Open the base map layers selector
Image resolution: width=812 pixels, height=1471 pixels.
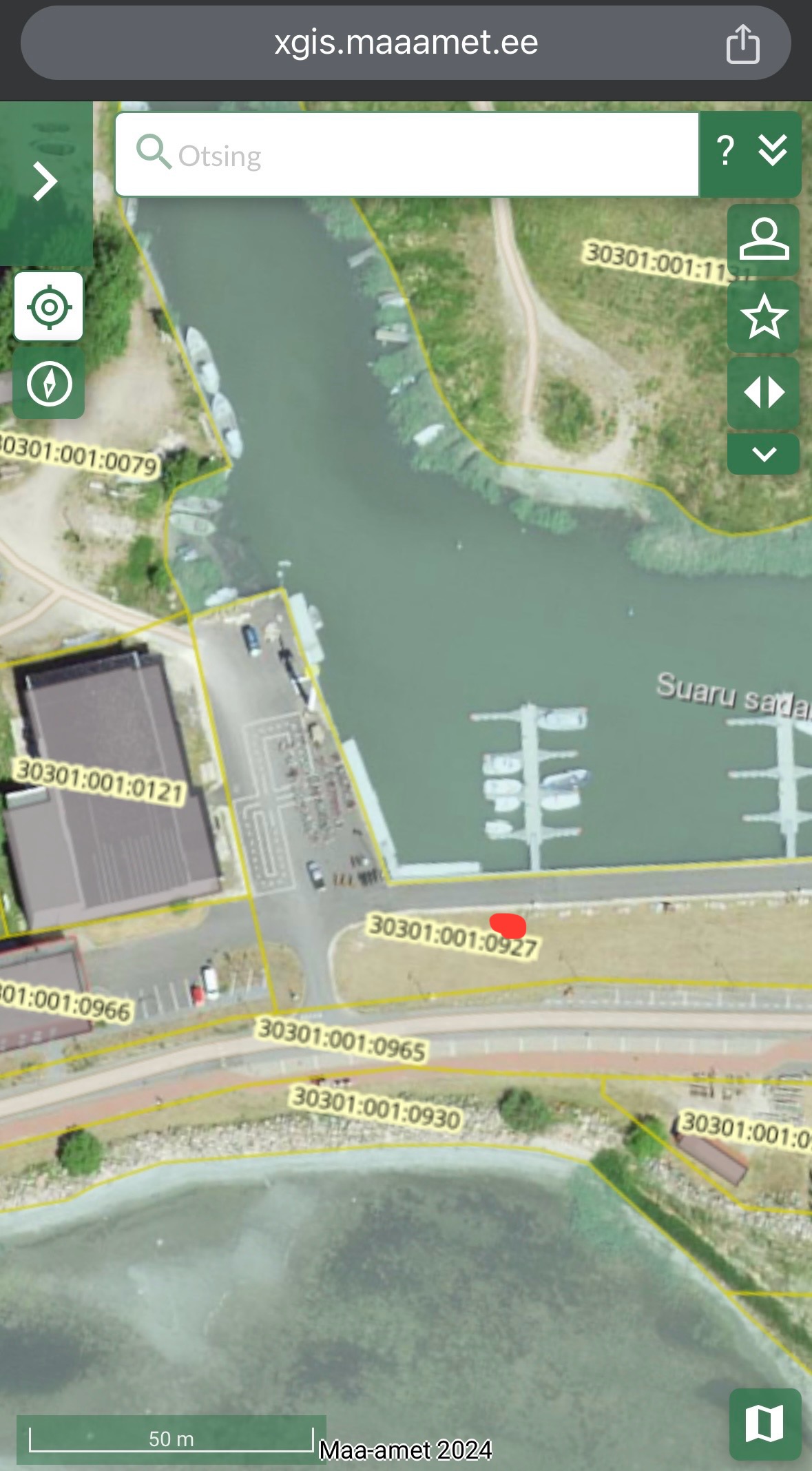[764, 1423]
